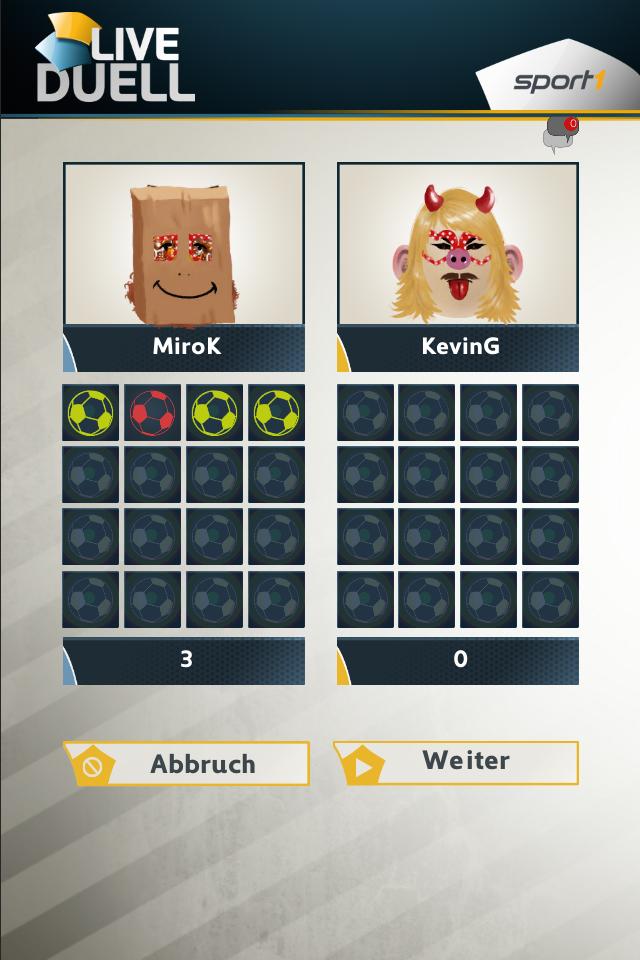Cancel the duel with Abbruch

point(187,764)
